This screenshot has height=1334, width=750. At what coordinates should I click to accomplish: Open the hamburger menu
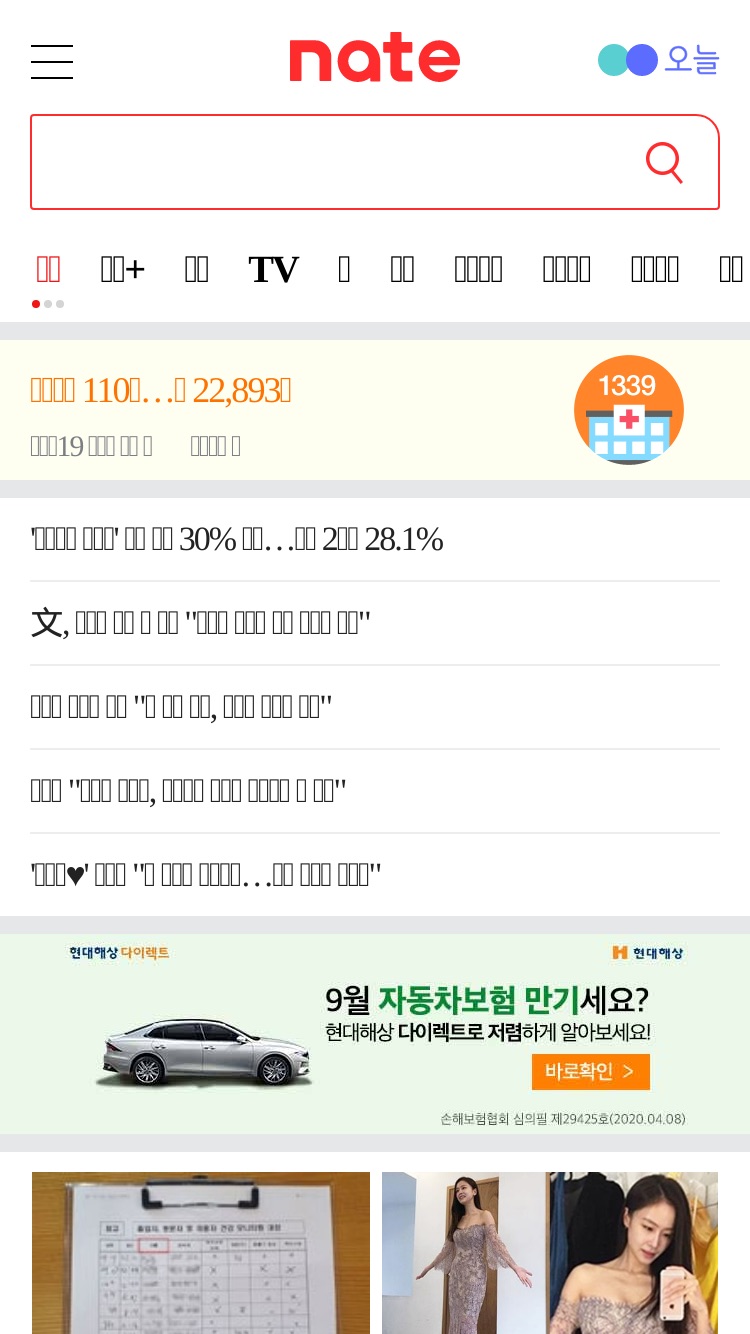pos(52,62)
